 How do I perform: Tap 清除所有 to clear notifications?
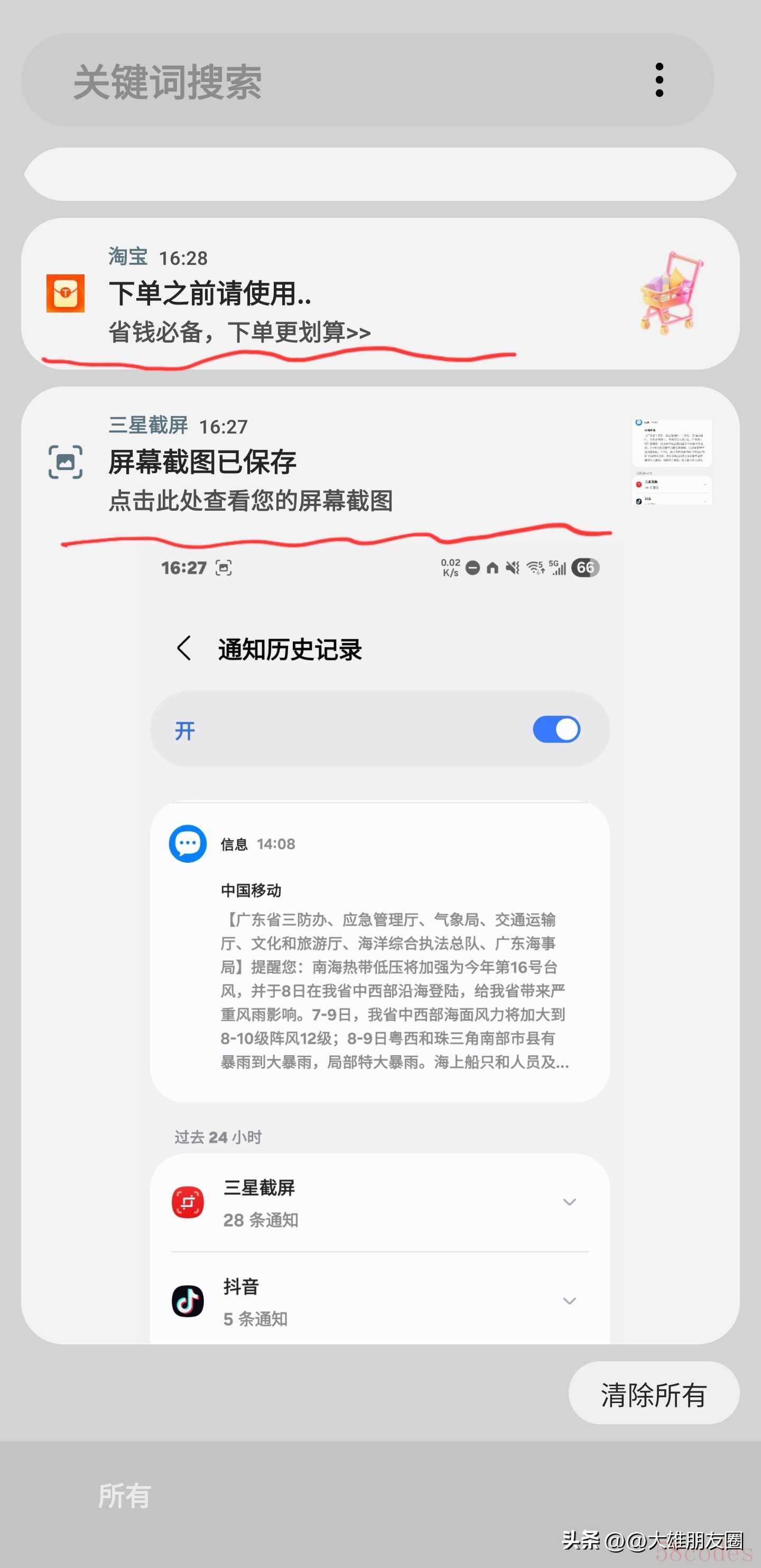pos(653,1395)
